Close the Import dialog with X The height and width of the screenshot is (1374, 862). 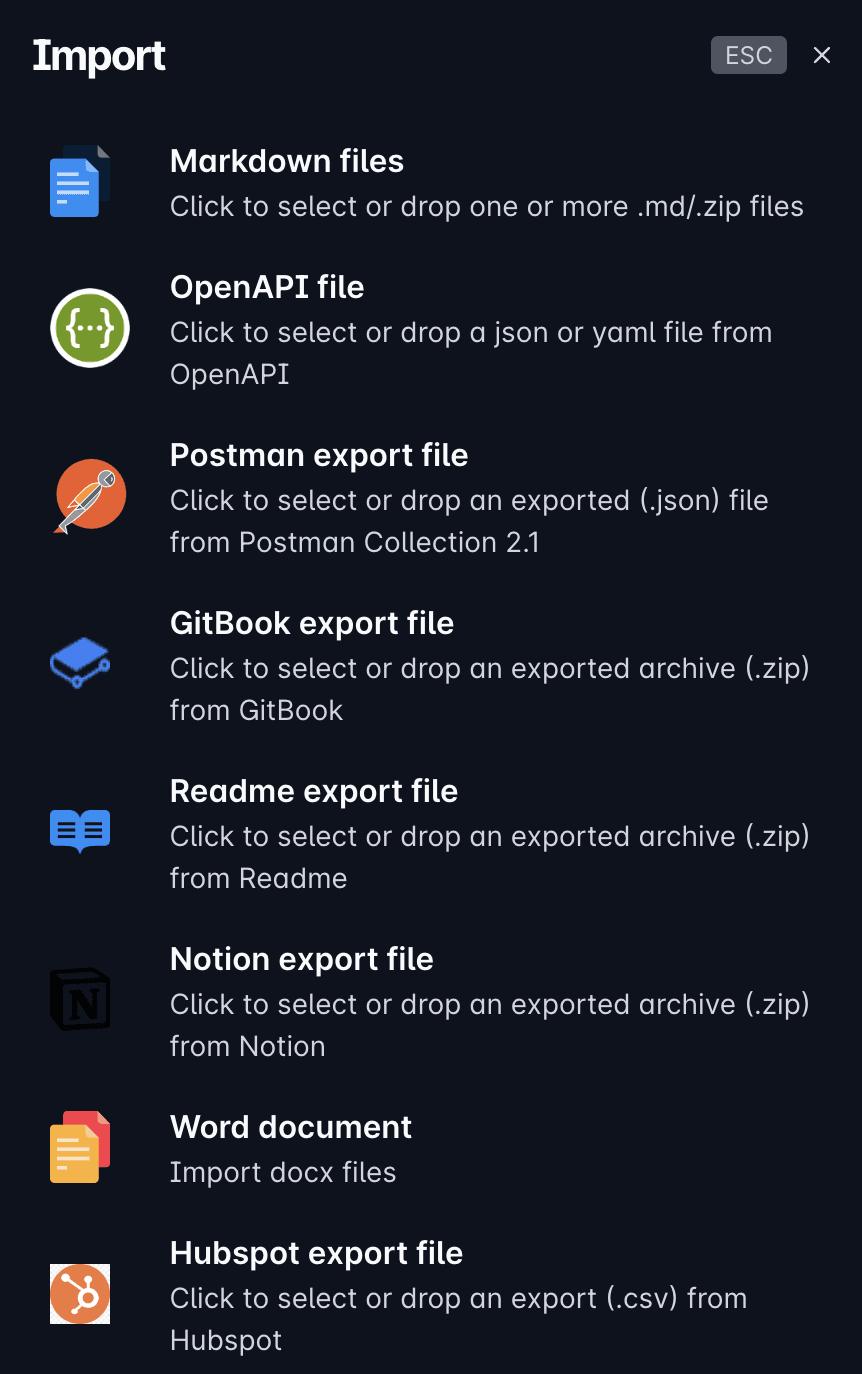(822, 56)
